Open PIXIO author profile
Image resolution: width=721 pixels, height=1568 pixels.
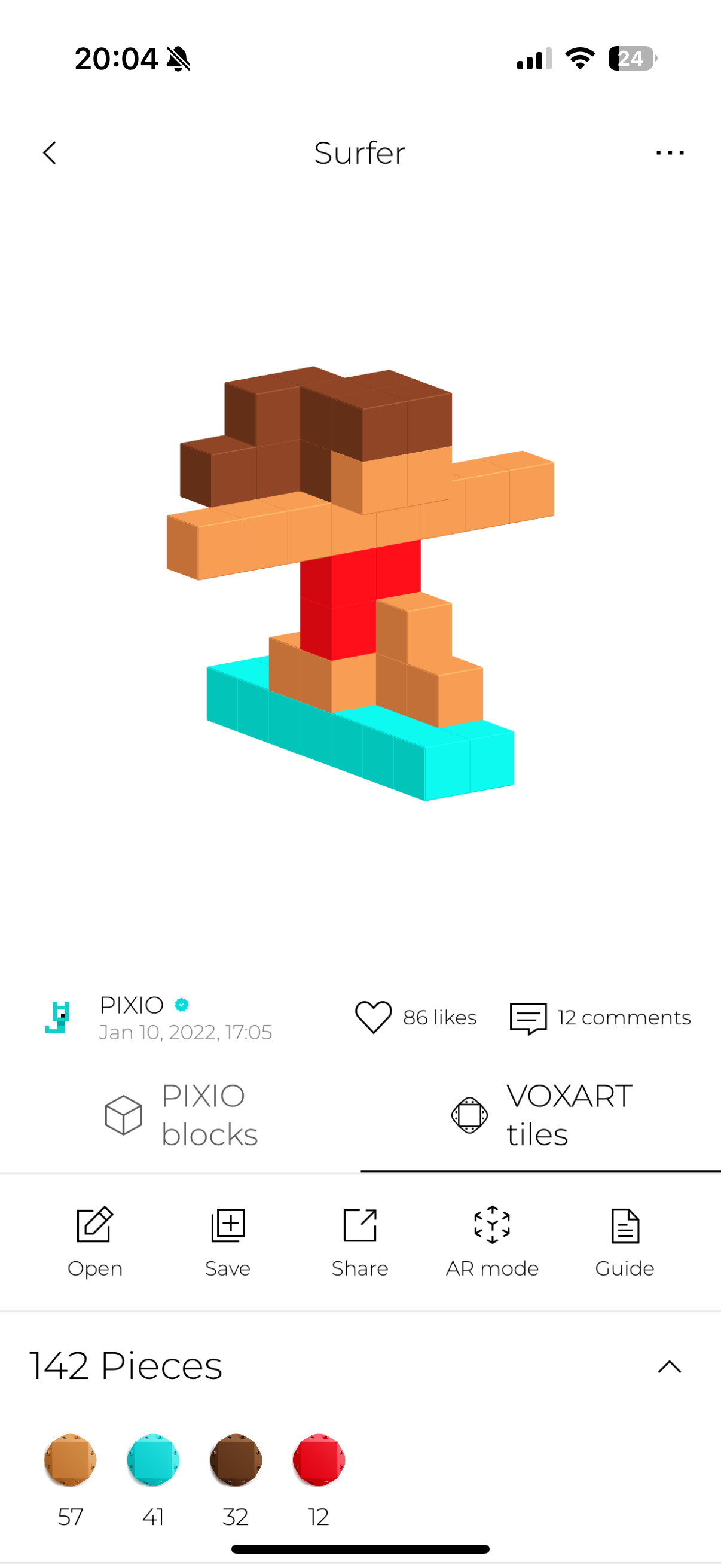point(131,1006)
